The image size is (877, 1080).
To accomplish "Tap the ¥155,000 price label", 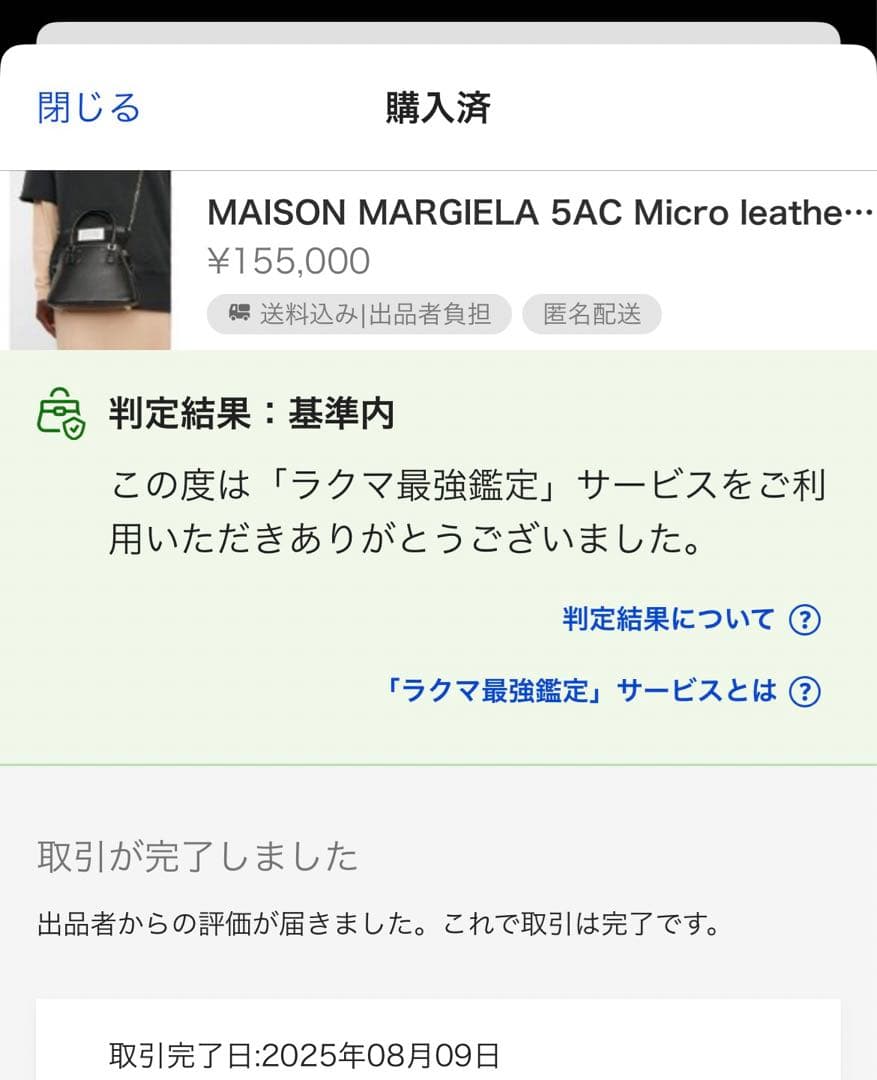I will coord(289,261).
